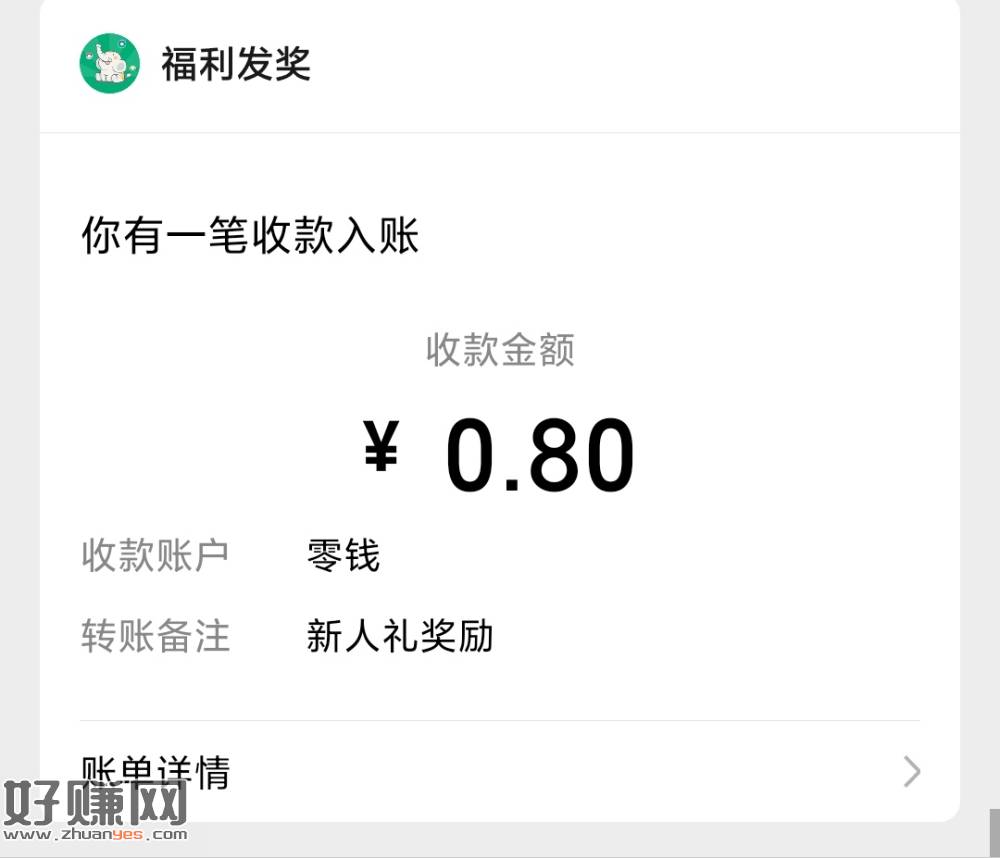Open the 账单详情 row
This screenshot has width=1000, height=858.
tap(500, 771)
